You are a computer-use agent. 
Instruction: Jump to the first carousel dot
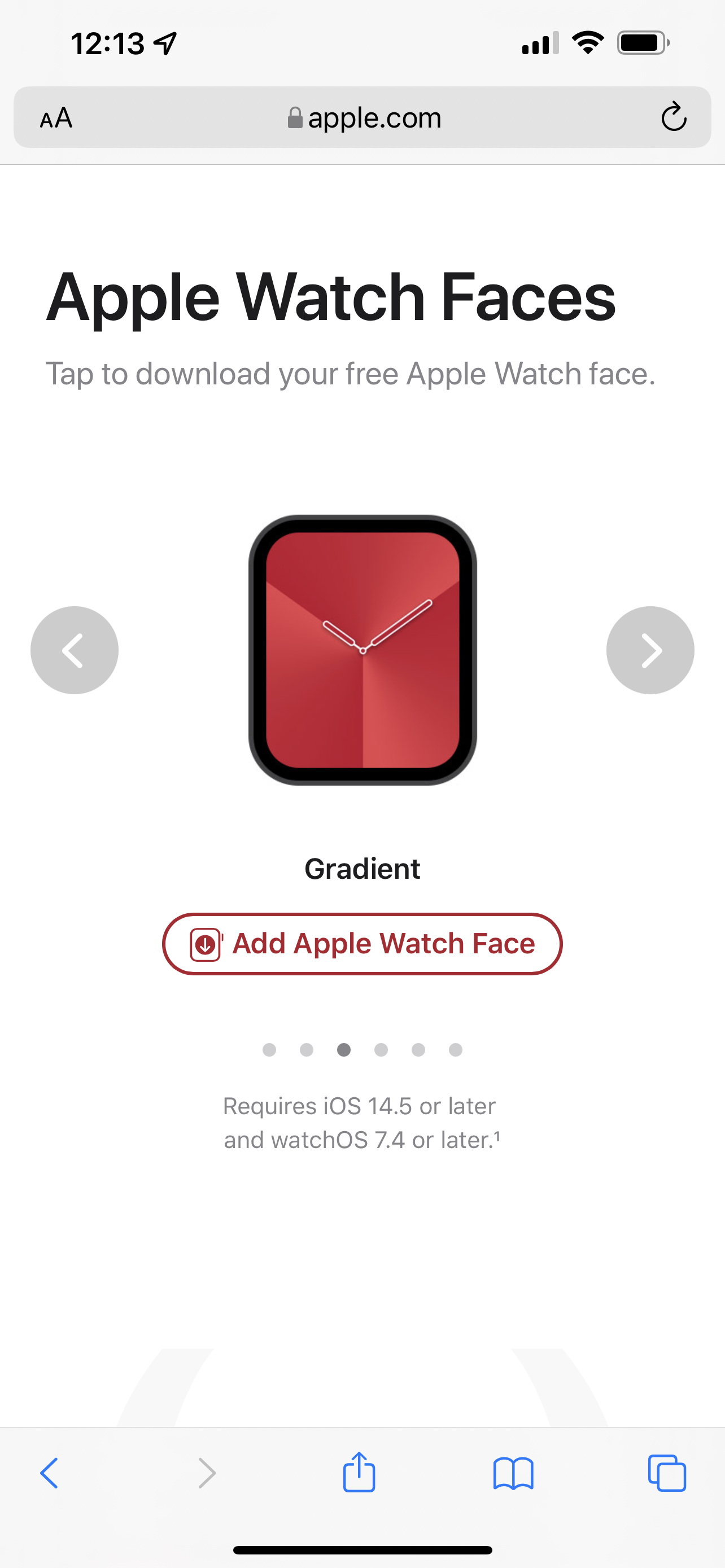(269, 1049)
